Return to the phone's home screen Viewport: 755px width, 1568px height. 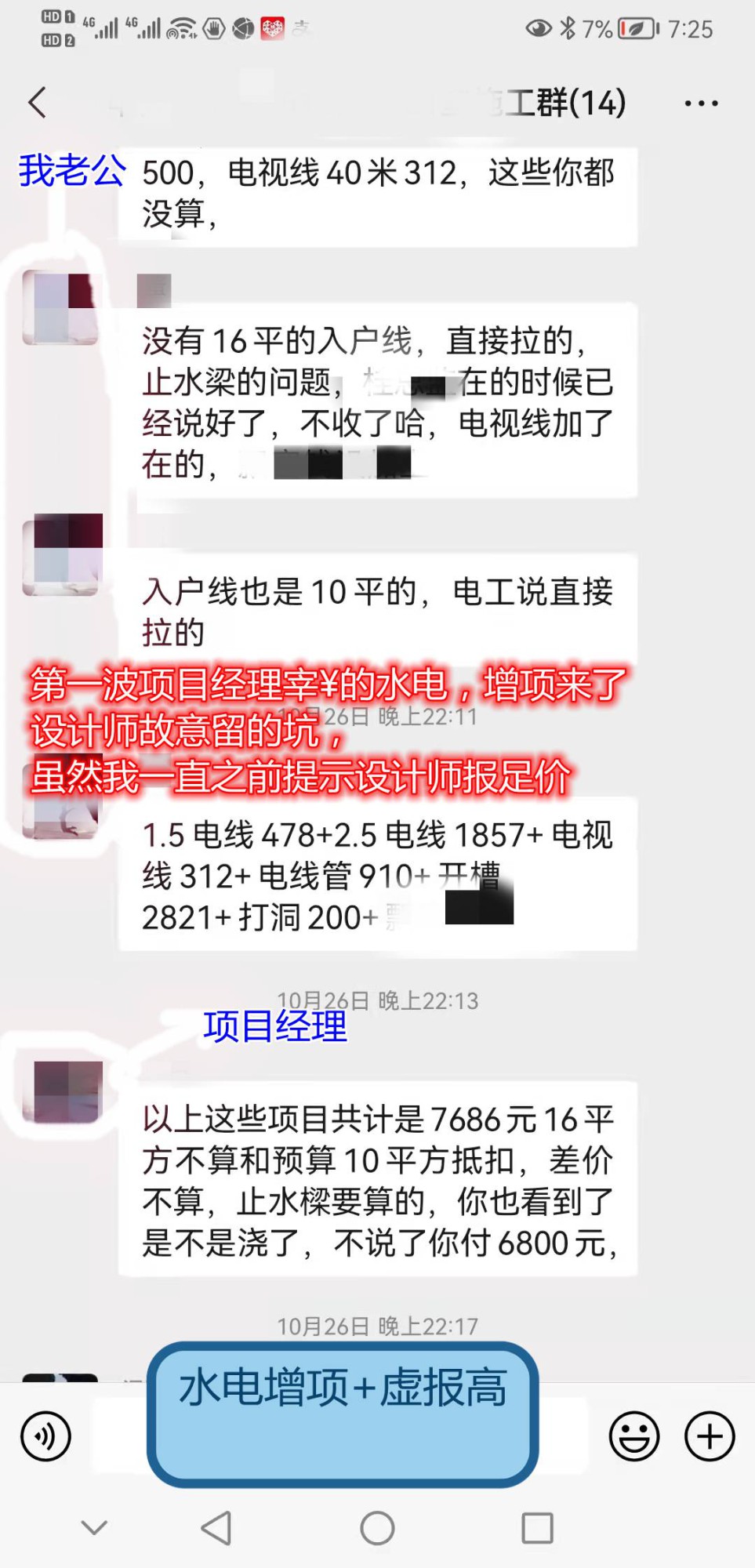coord(377,1527)
